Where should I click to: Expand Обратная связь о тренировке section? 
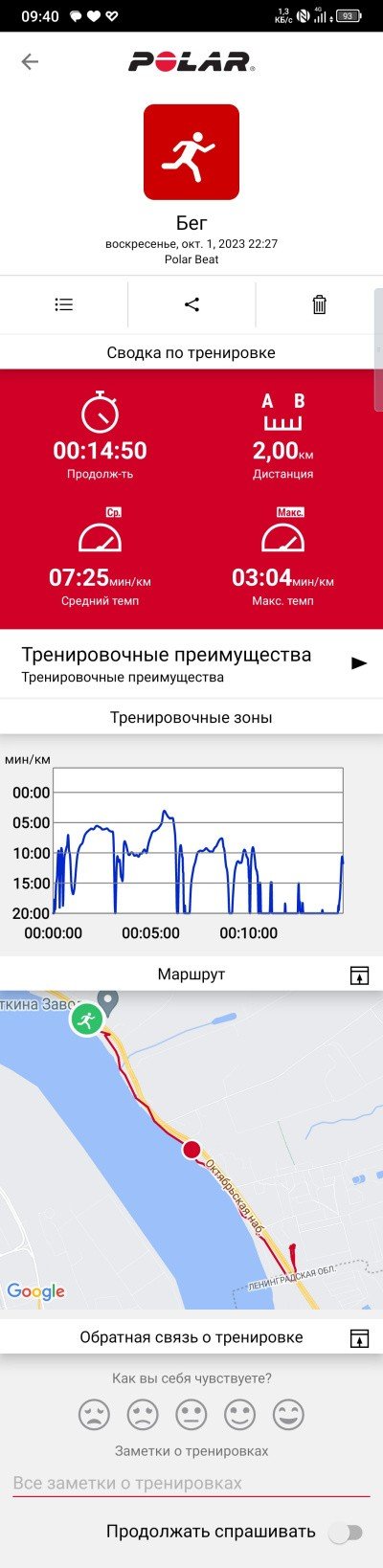(x=359, y=1338)
